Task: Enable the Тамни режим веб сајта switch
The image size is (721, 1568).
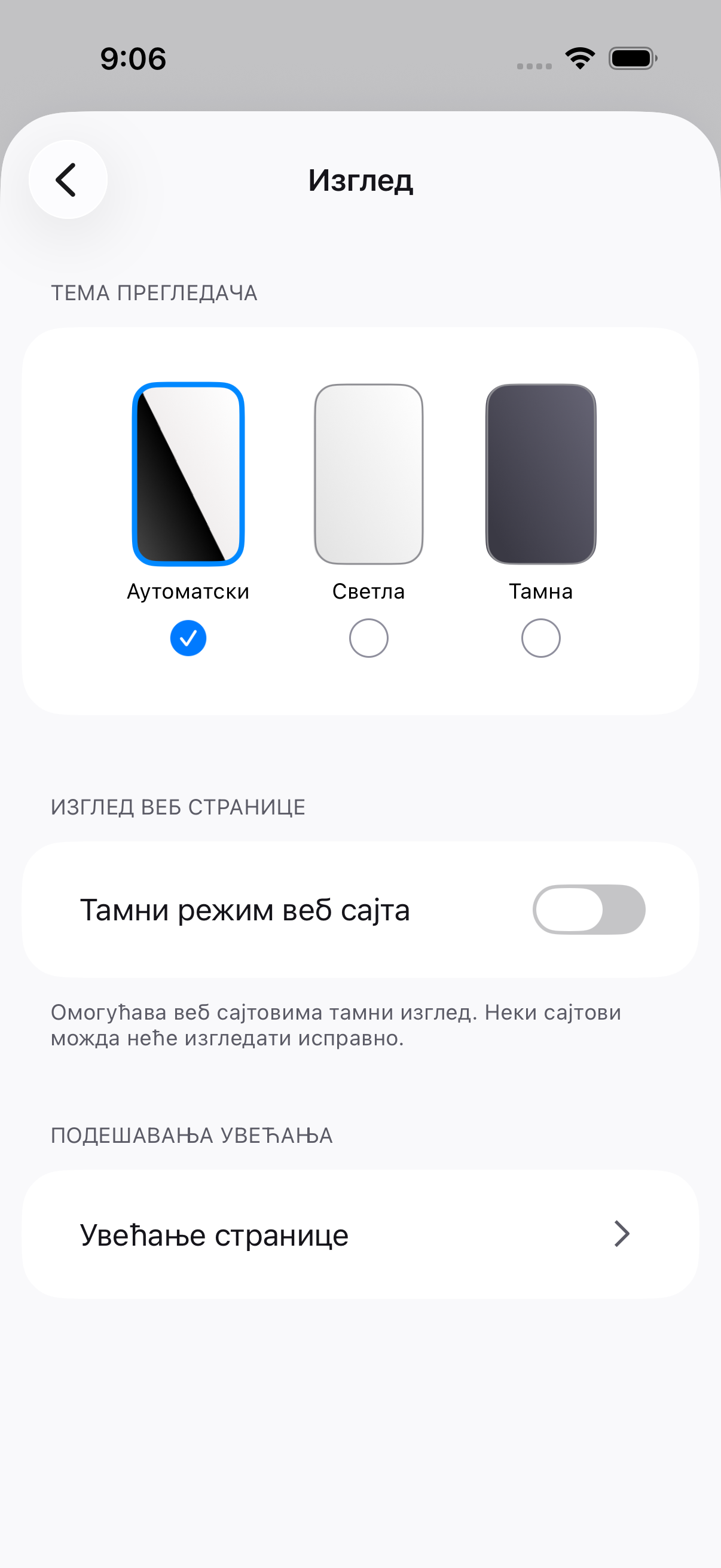Action: (589, 910)
